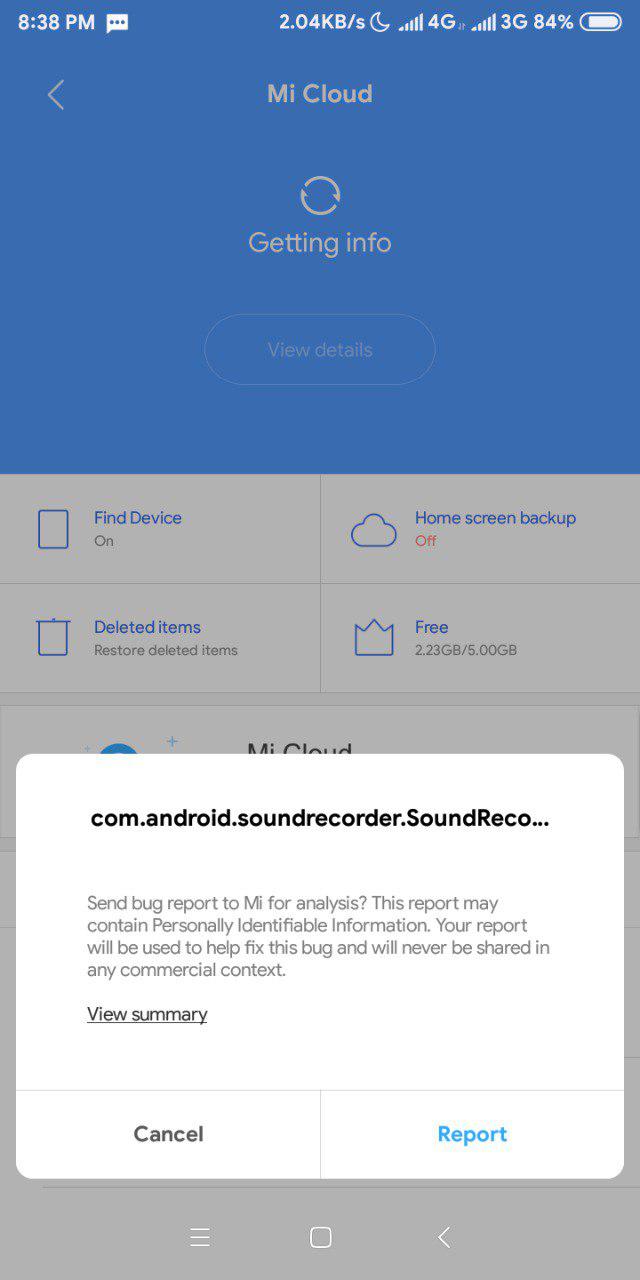
Task: Cancel the bug report dialog
Action: [168, 1134]
